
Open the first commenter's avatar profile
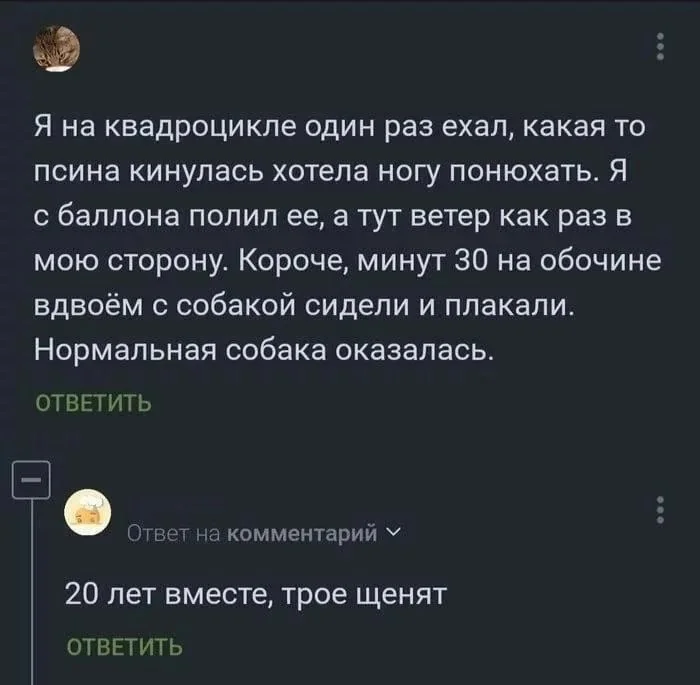[59, 48]
